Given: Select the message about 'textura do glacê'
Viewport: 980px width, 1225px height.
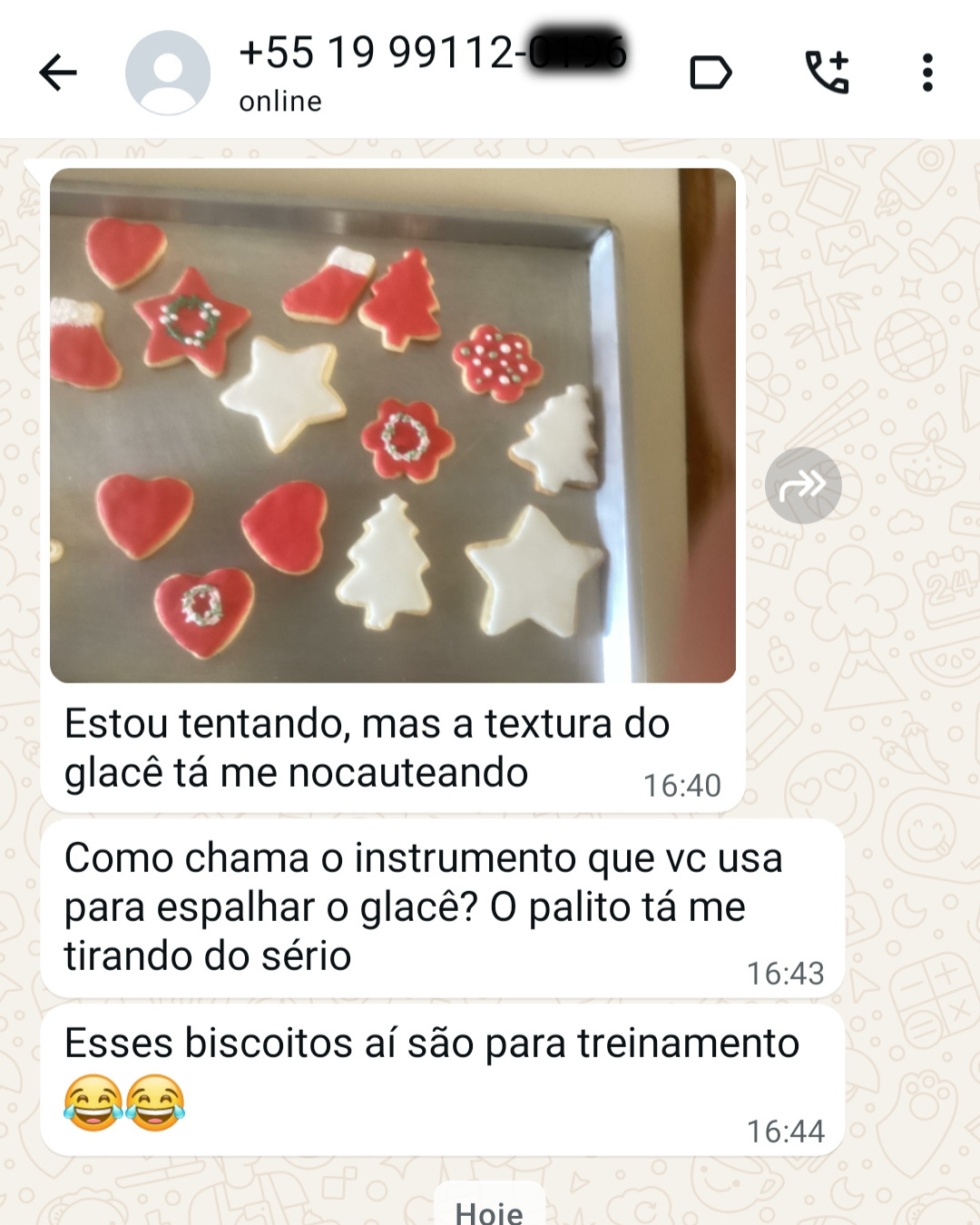Looking at the screenshot, I should [363, 746].
